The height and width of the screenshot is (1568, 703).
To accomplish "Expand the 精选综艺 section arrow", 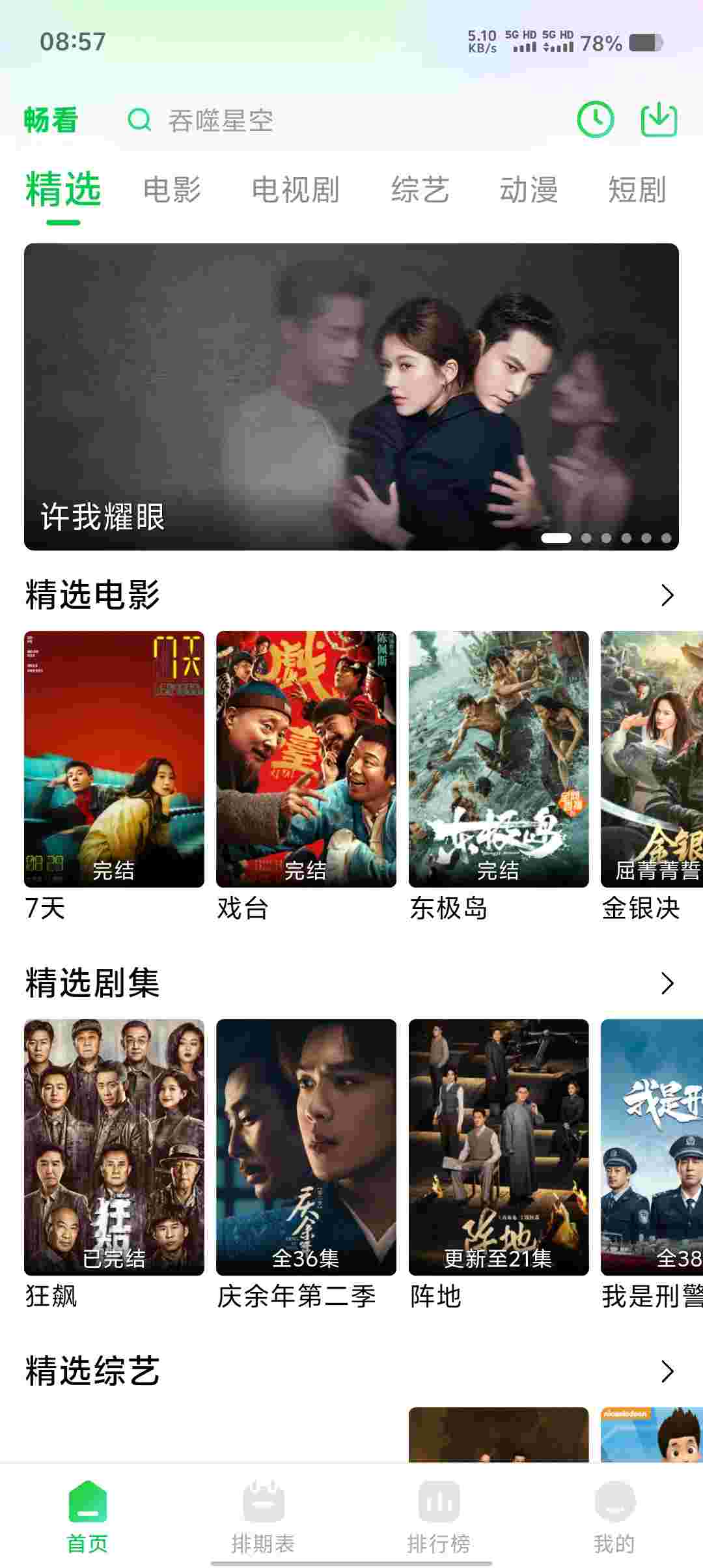I will [667, 1371].
